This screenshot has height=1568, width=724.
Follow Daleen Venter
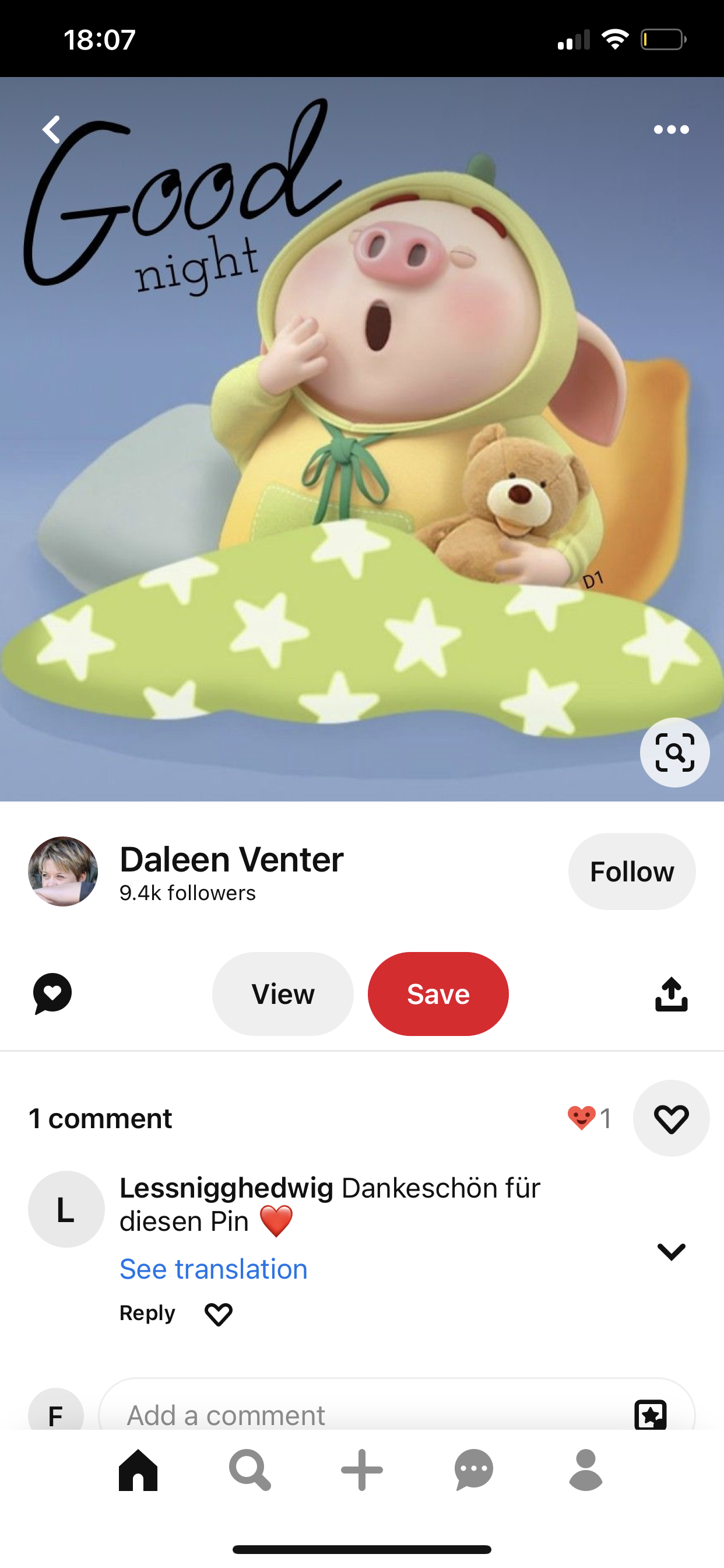(631, 871)
